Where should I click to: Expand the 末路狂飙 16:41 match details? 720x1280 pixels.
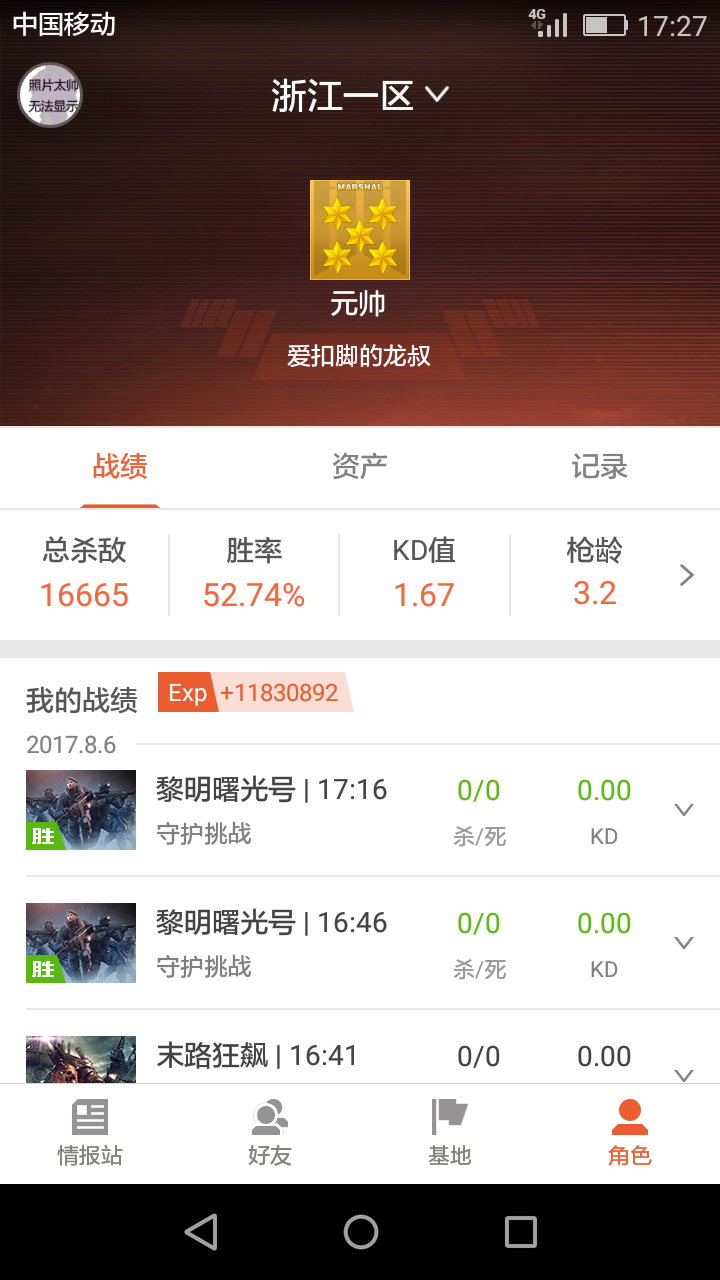click(684, 1075)
